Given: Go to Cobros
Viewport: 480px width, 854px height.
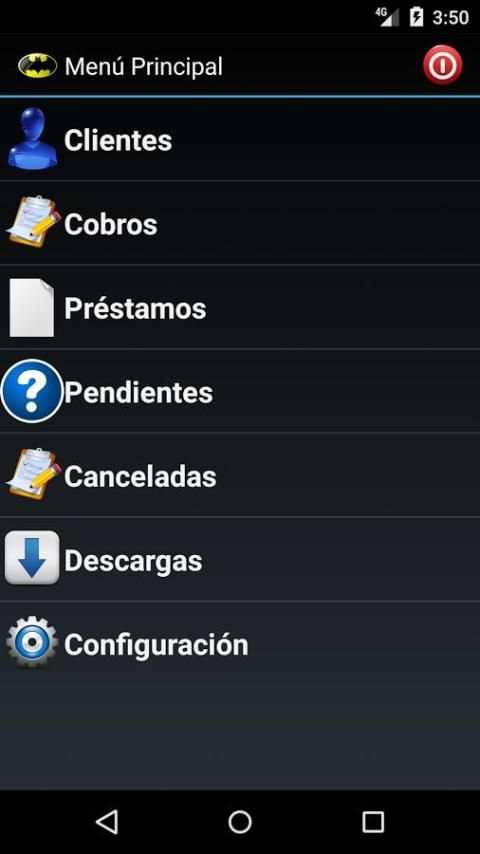Looking at the screenshot, I should pos(240,223).
